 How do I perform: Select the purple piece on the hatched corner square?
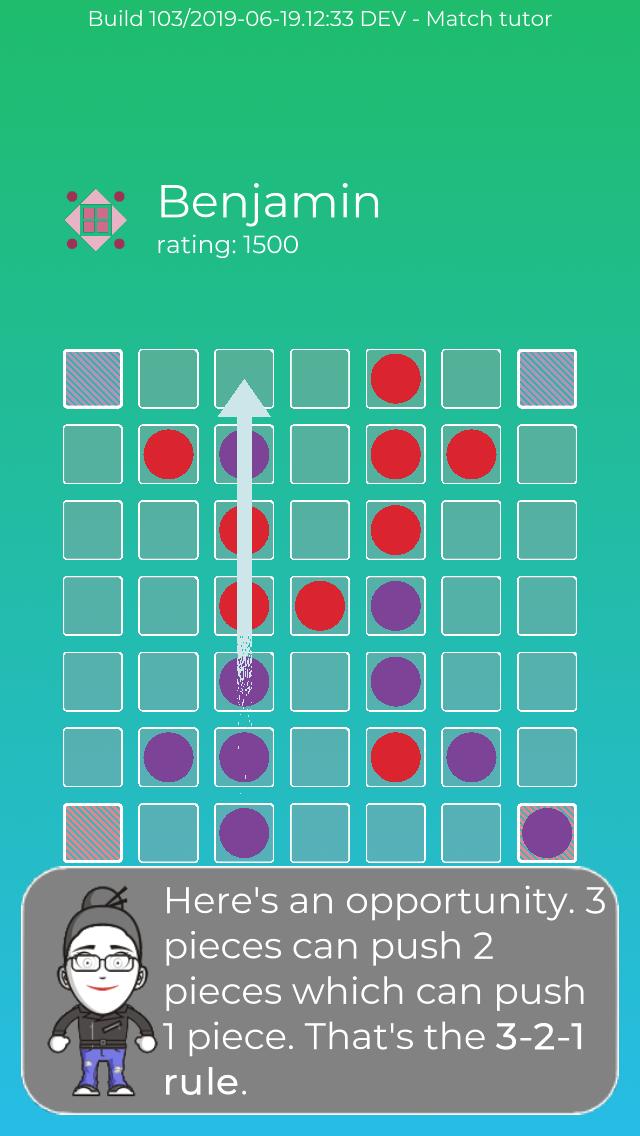[547, 832]
